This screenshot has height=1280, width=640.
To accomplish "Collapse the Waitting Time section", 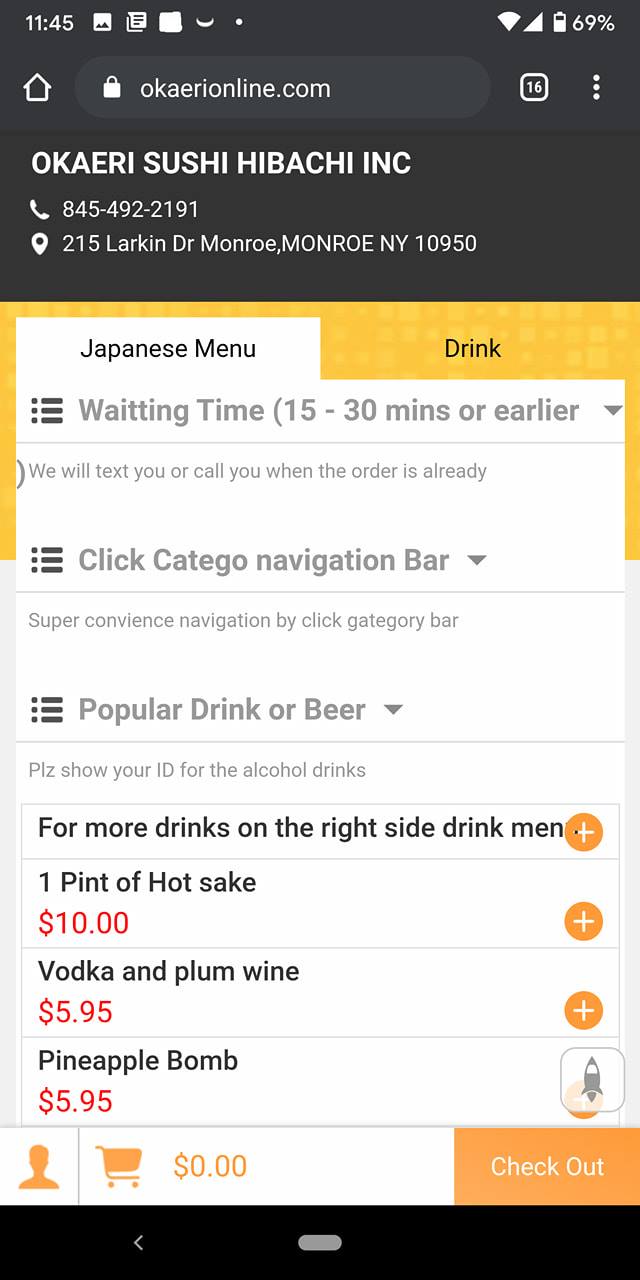I will (x=612, y=410).
